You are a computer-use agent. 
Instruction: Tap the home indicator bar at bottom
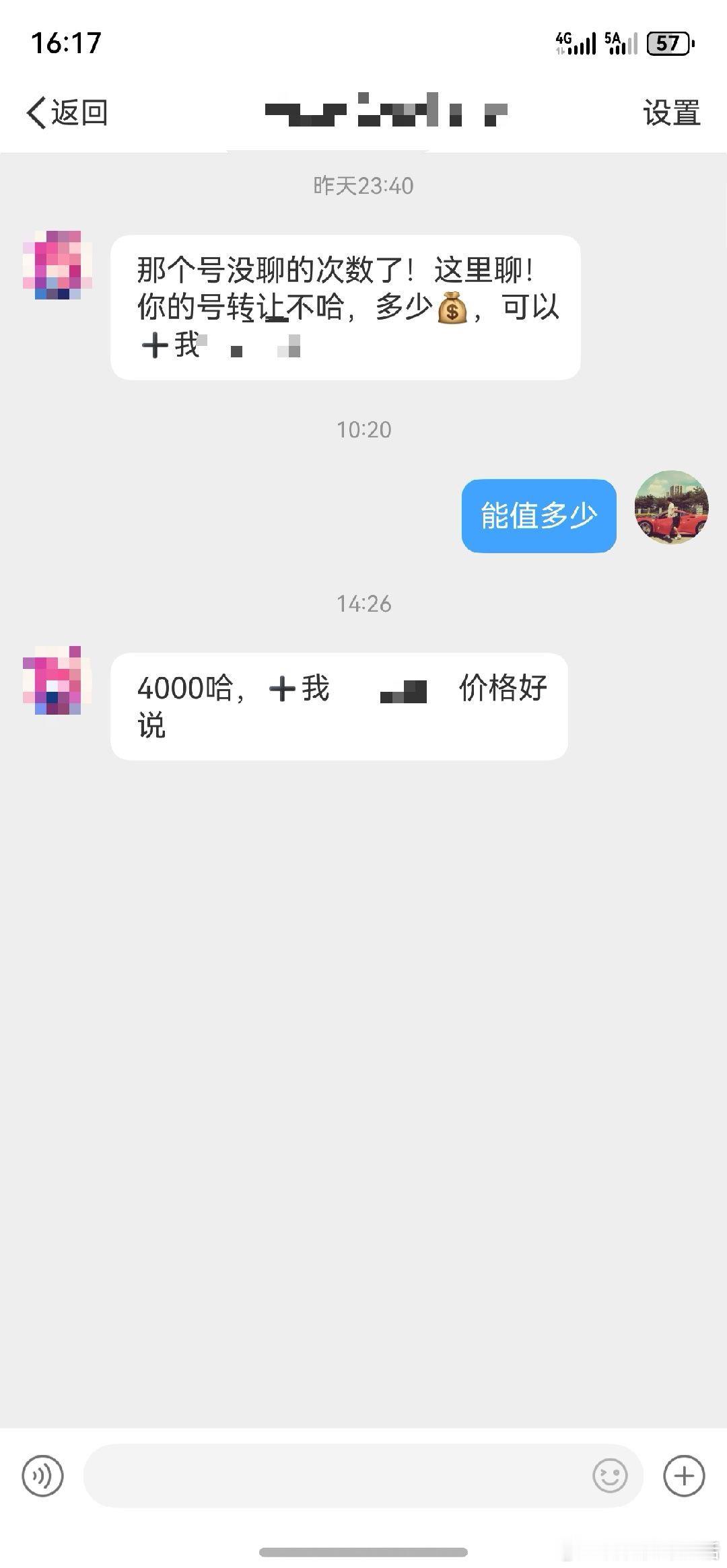click(x=363, y=1551)
